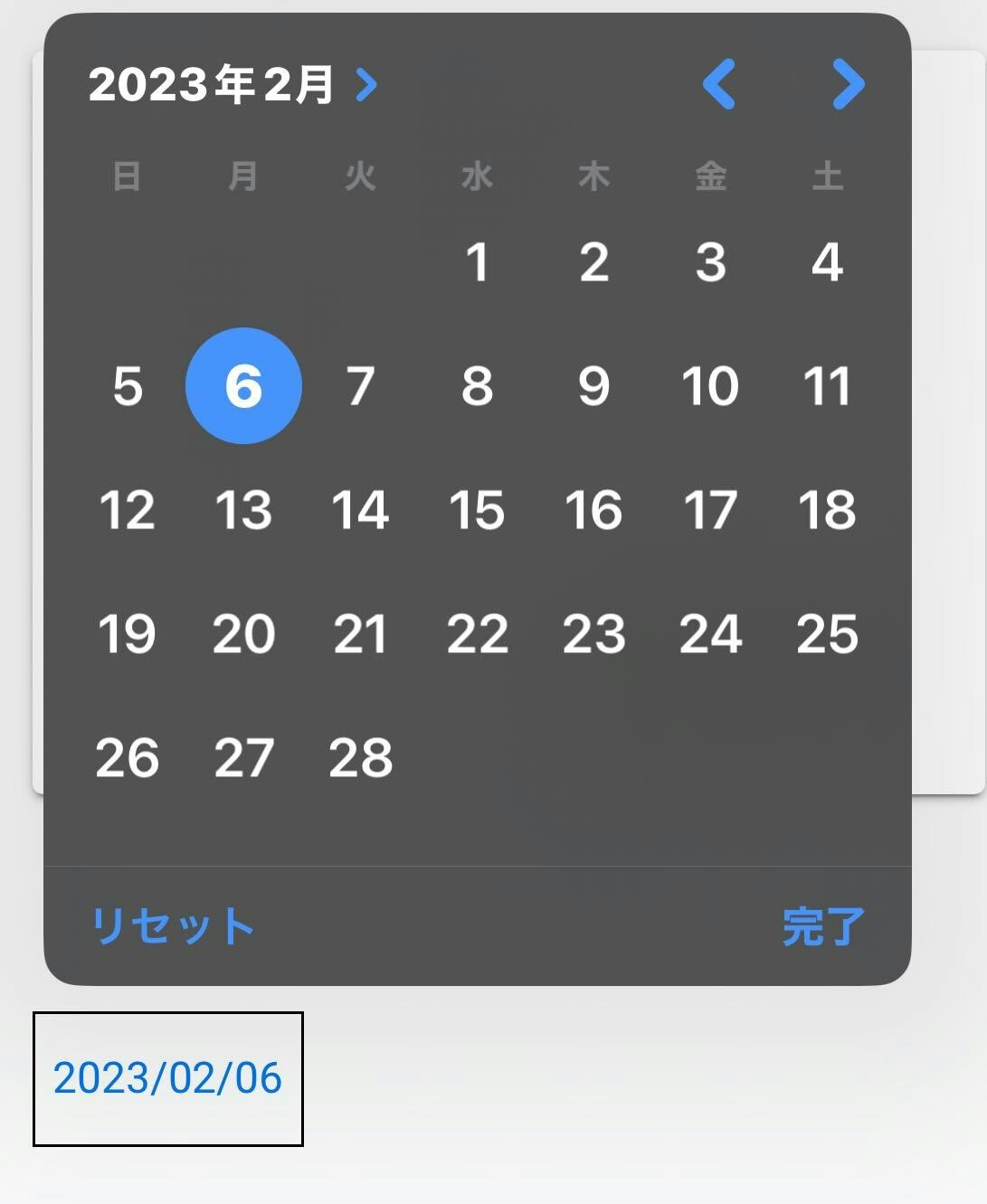The image size is (987, 1204).
Task: Go to the next month
Action: click(x=848, y=85)
